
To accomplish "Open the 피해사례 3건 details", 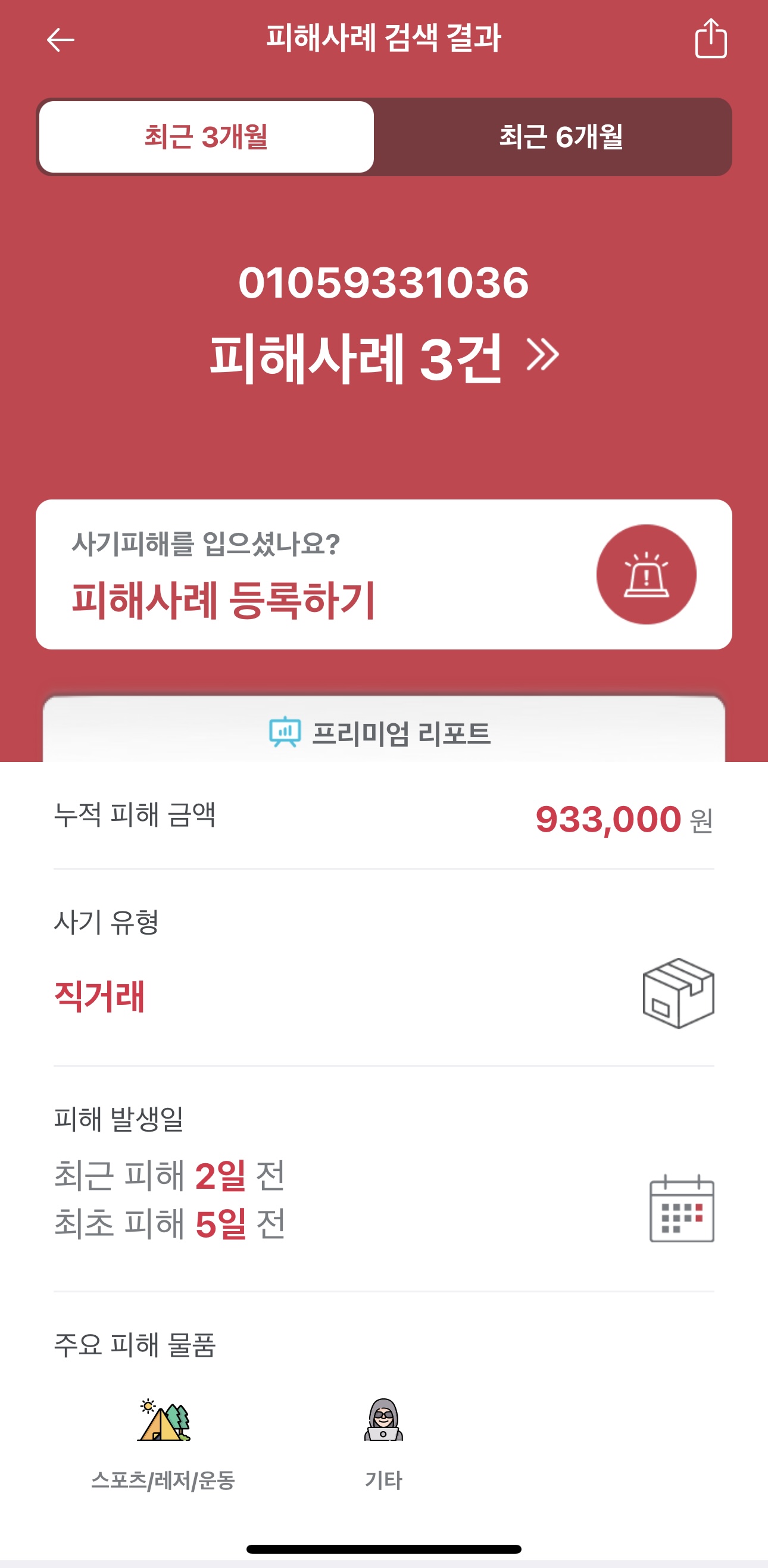I will (x=383, y=357).
